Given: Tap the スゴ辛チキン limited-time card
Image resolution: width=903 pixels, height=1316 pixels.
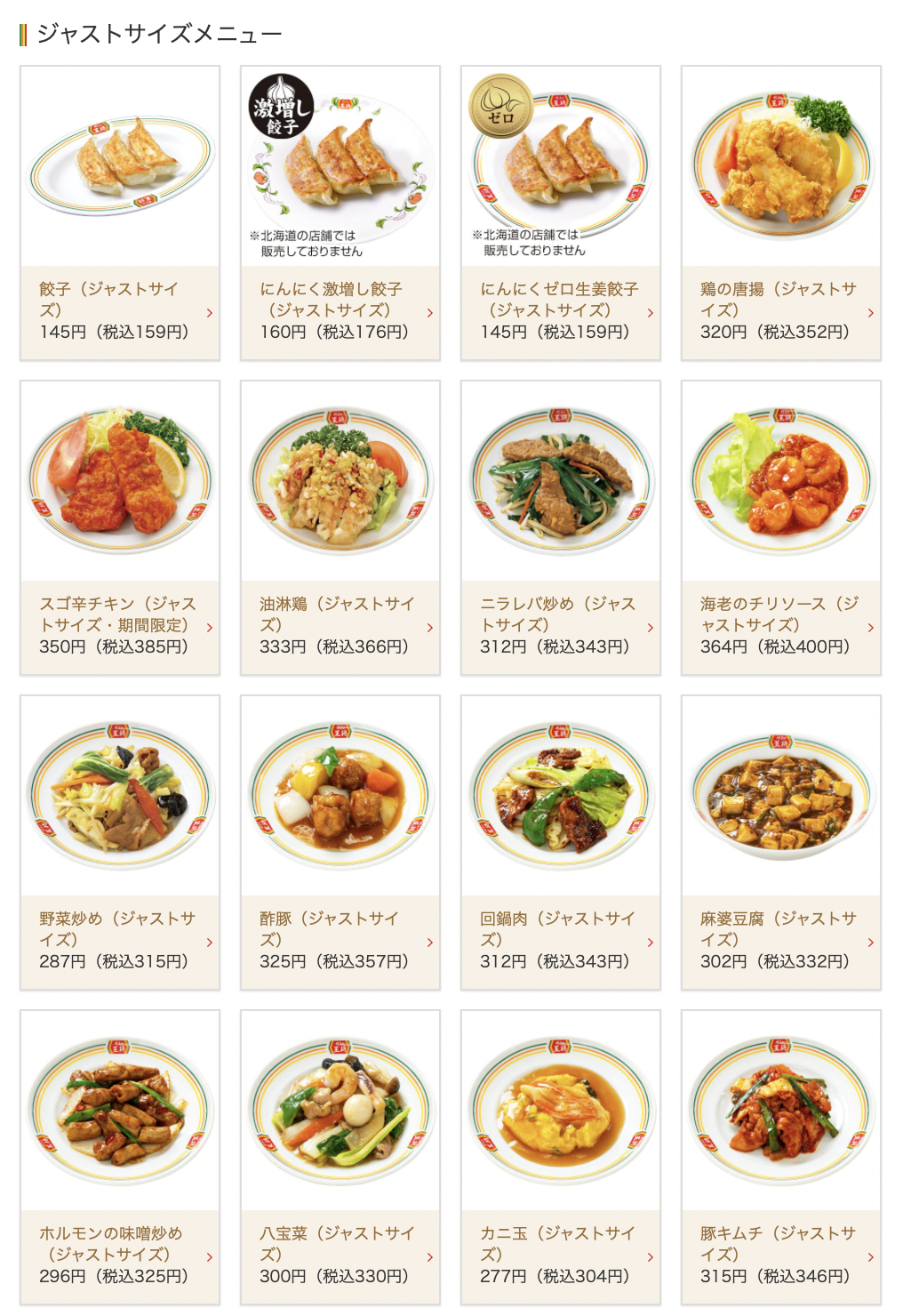Looking at the screenshot, I should 120,528.
